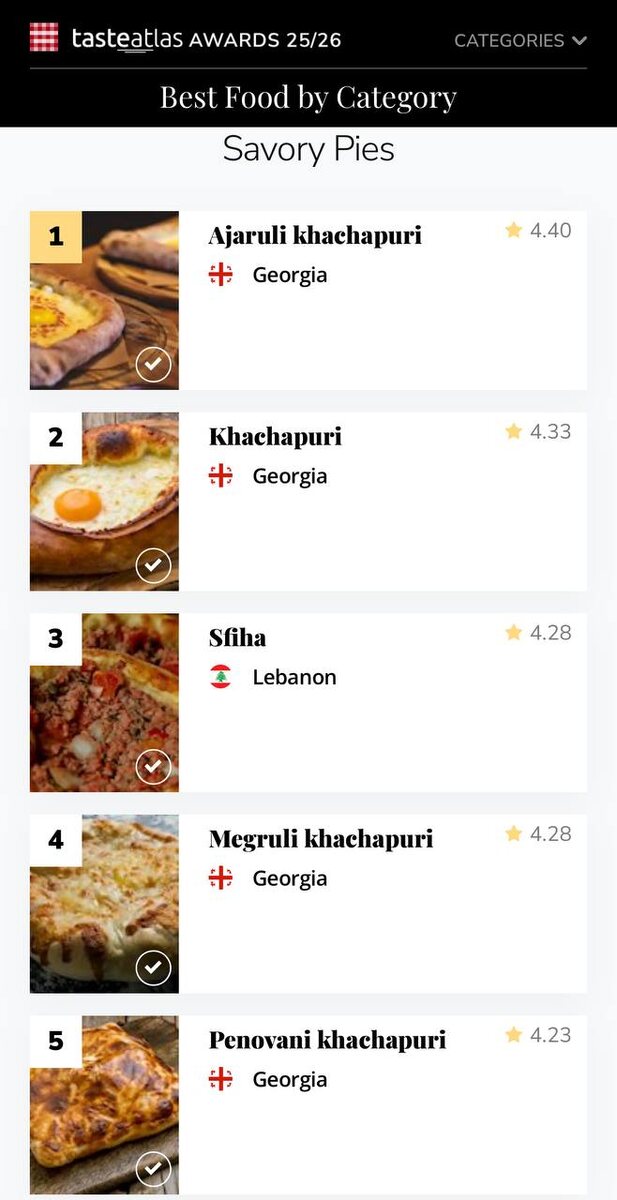Open the Ajaruli khachapuri entry

315,236
